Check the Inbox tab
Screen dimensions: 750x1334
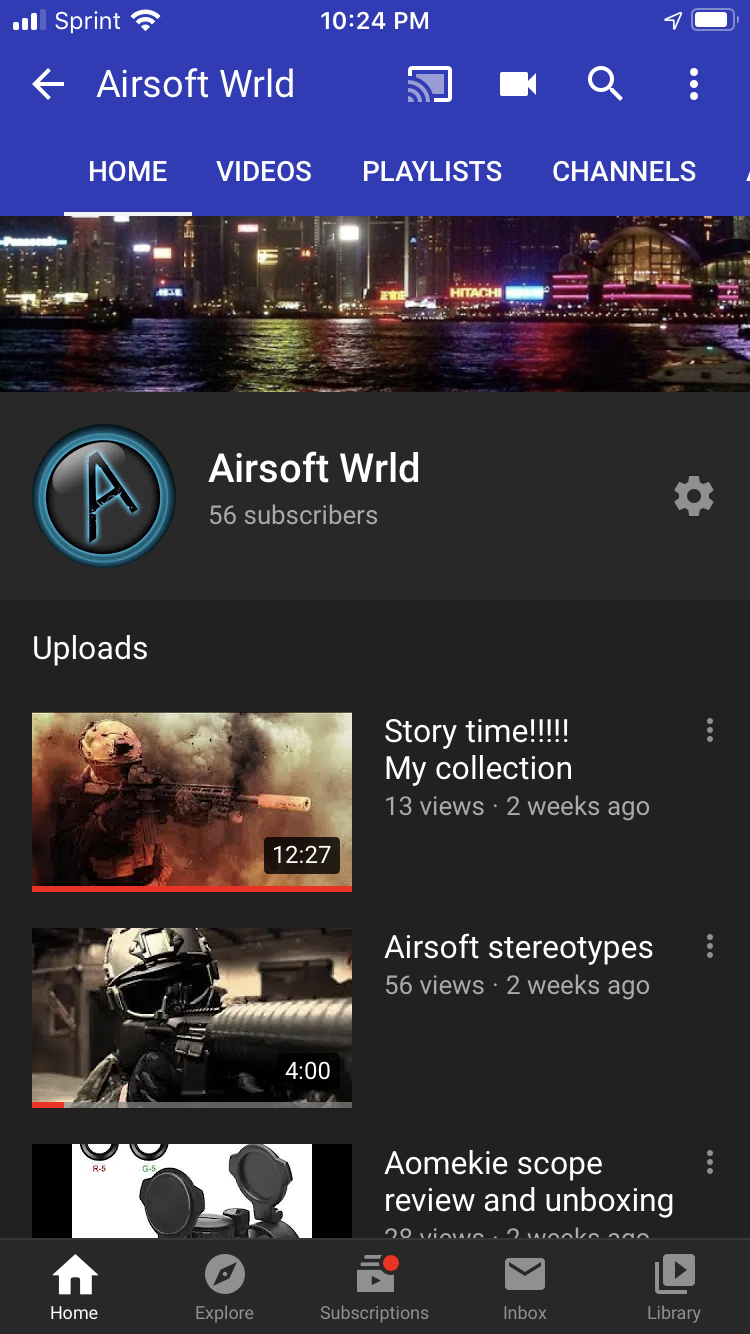pyautogui.click(x=524, y=1288)
